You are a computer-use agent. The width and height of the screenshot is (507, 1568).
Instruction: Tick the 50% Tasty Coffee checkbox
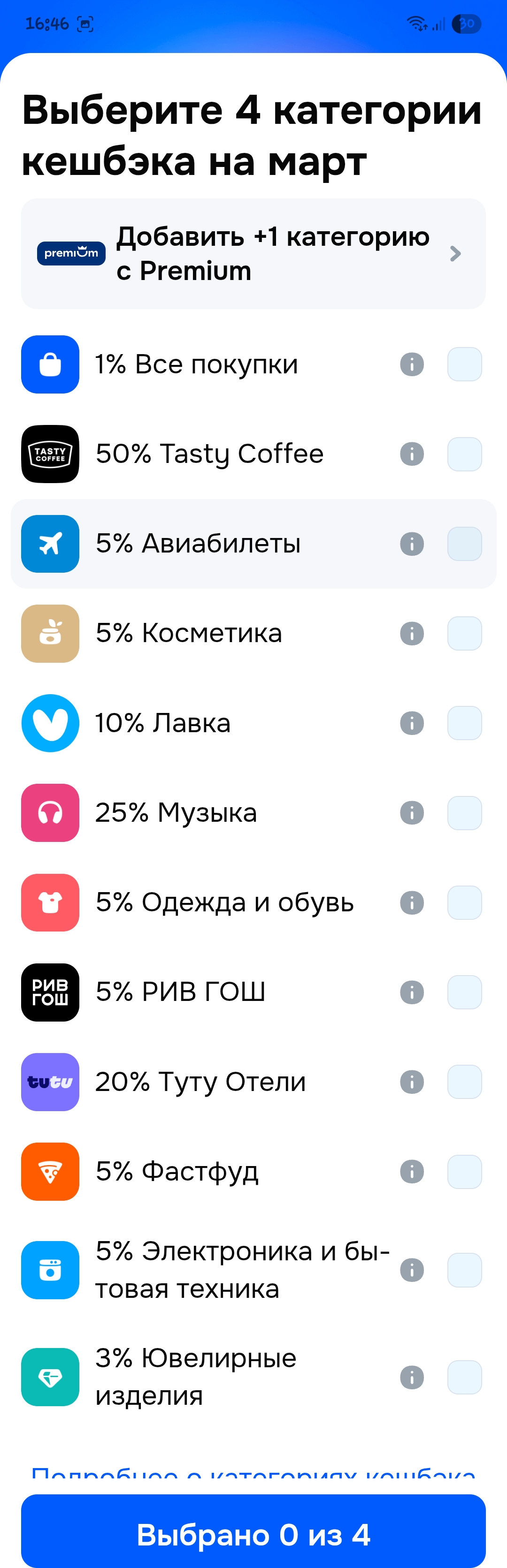(464, 454)
